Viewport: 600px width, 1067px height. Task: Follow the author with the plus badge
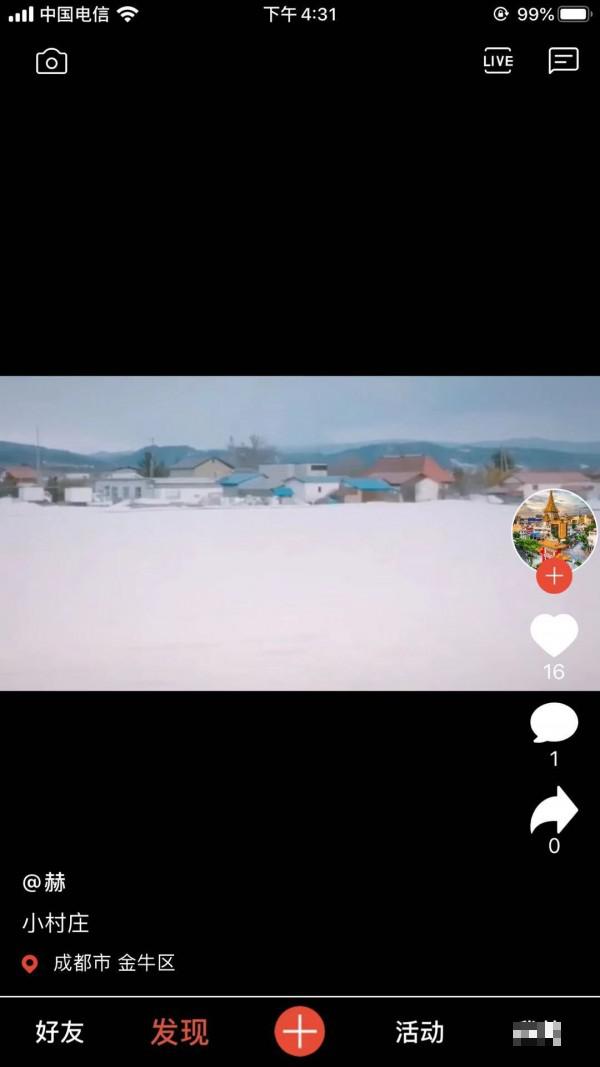(x=554, y=577)
